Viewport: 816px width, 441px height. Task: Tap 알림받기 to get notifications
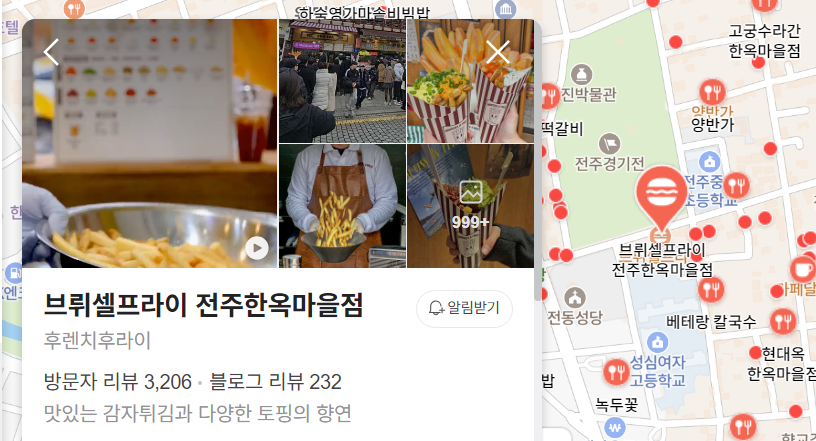(x=464, y=308)
